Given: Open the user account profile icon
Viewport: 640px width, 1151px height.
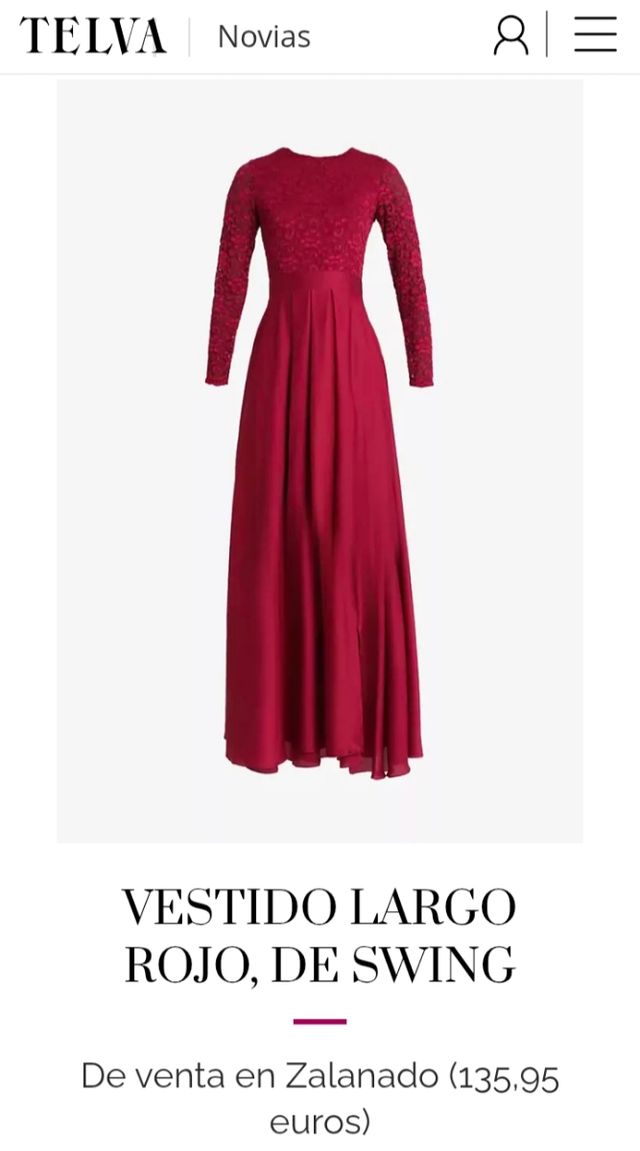Looking at the screenshot, I should 511,36.
